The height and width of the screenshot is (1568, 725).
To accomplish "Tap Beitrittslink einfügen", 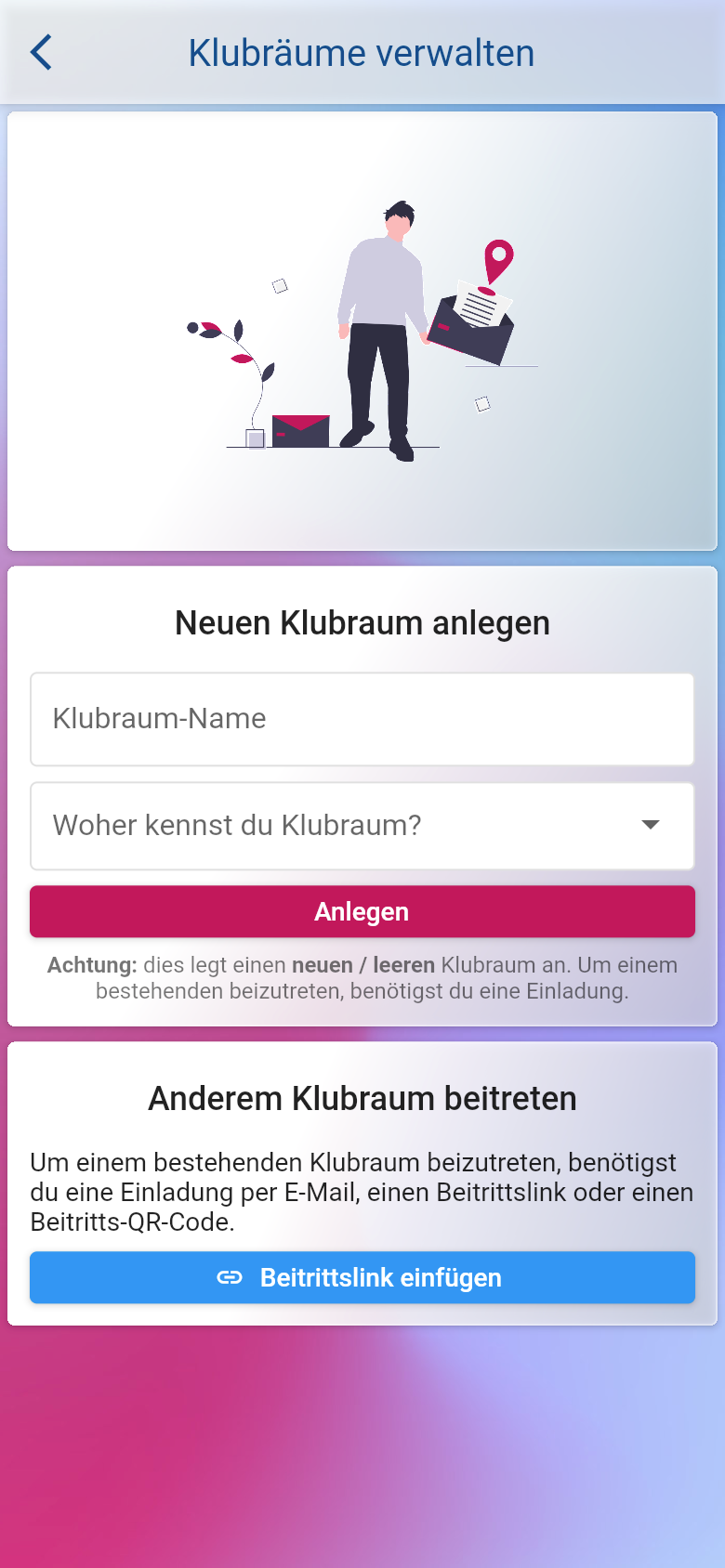I will [362, 1277].
